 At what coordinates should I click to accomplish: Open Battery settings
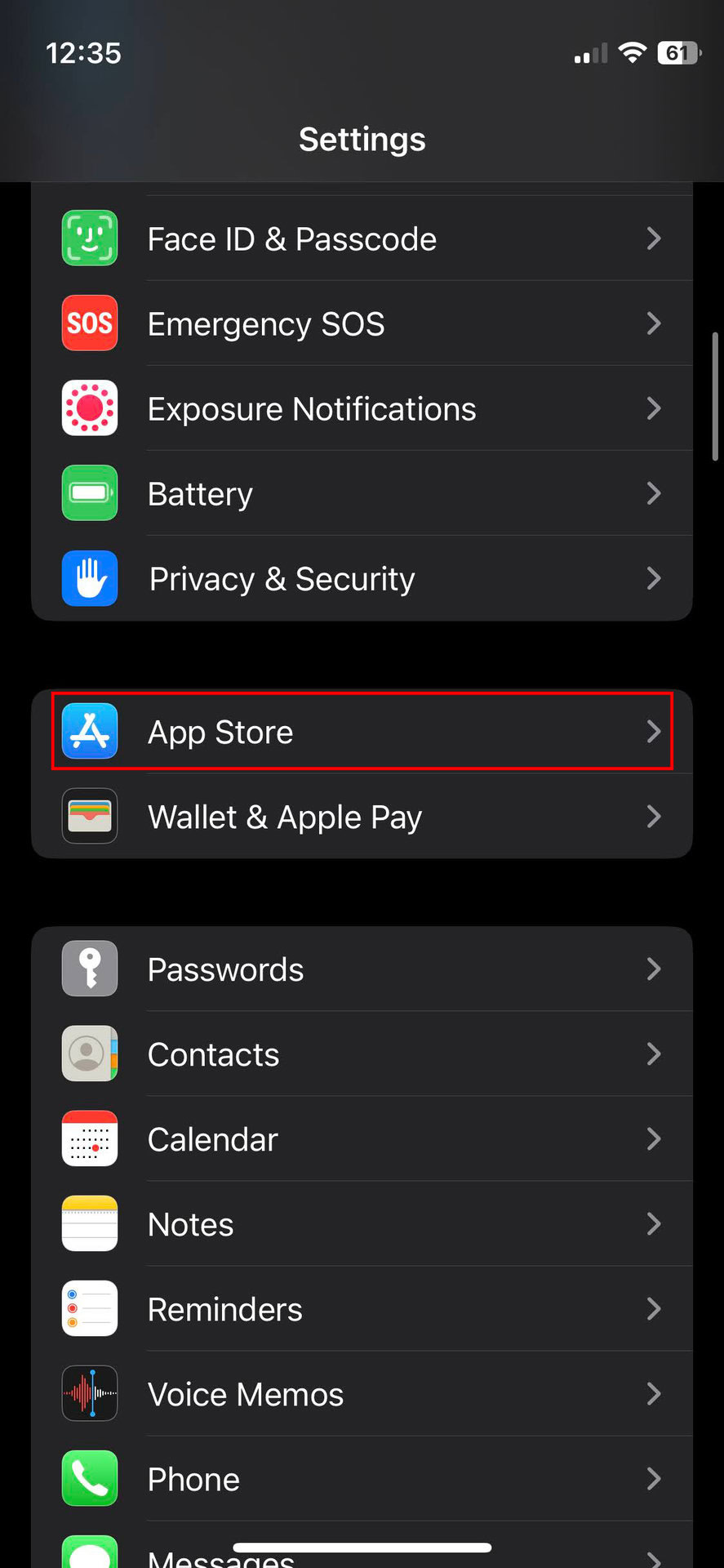click(362, 494)
